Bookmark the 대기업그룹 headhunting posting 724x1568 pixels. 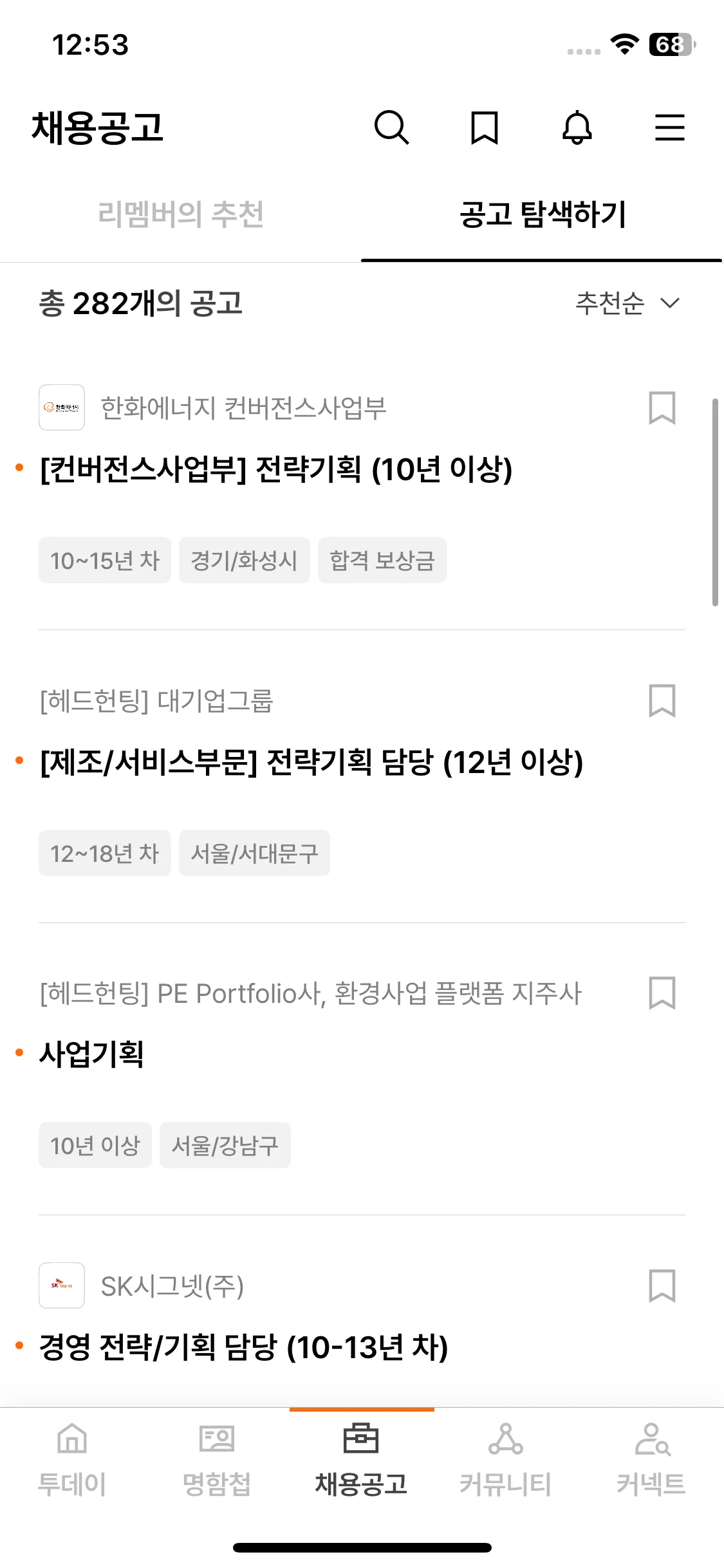coord(662,700)
